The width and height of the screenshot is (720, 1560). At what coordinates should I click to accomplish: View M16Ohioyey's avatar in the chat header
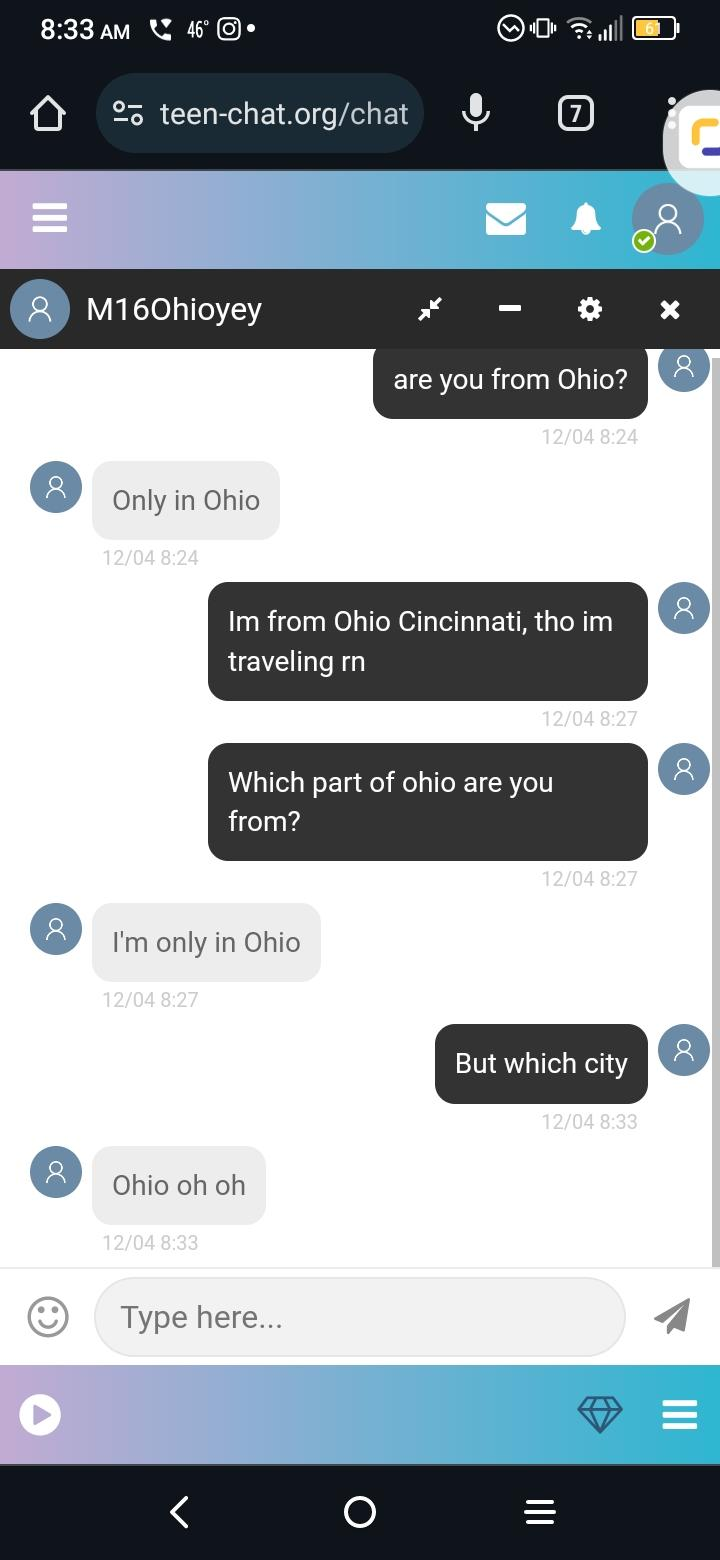click(40, 309)
